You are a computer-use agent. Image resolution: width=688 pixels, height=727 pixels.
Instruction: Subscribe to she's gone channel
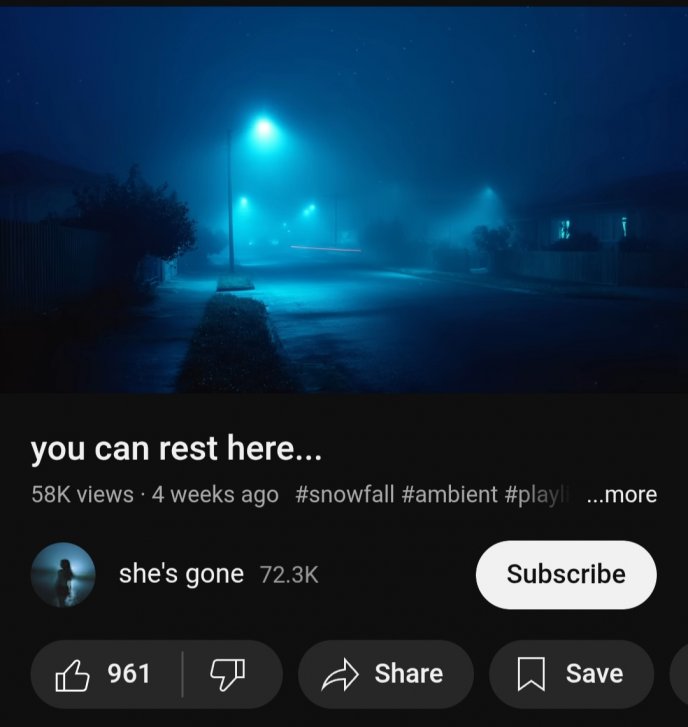point(565,575)
